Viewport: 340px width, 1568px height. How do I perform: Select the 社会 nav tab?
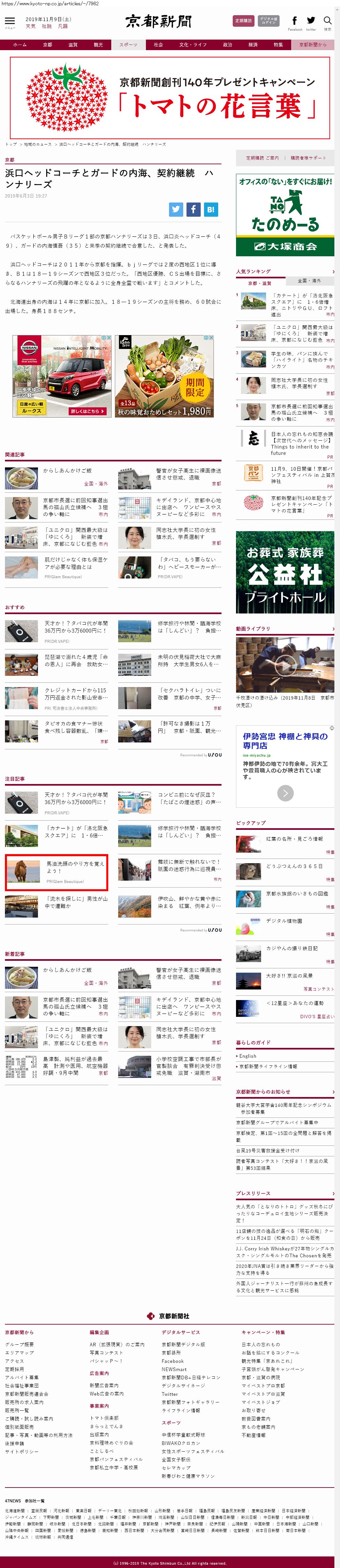click(x=158, y=45)
